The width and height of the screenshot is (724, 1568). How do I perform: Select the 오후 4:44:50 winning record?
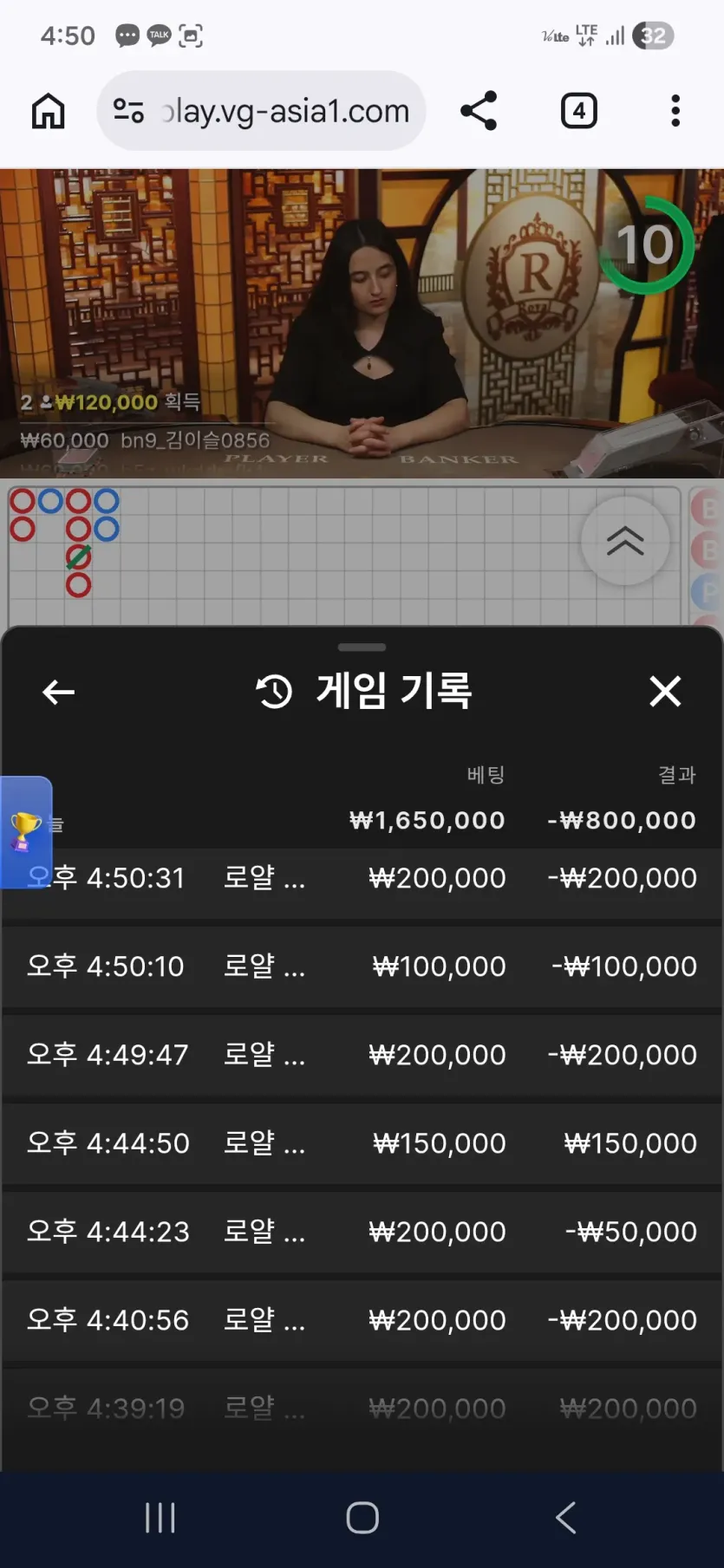362,1143
